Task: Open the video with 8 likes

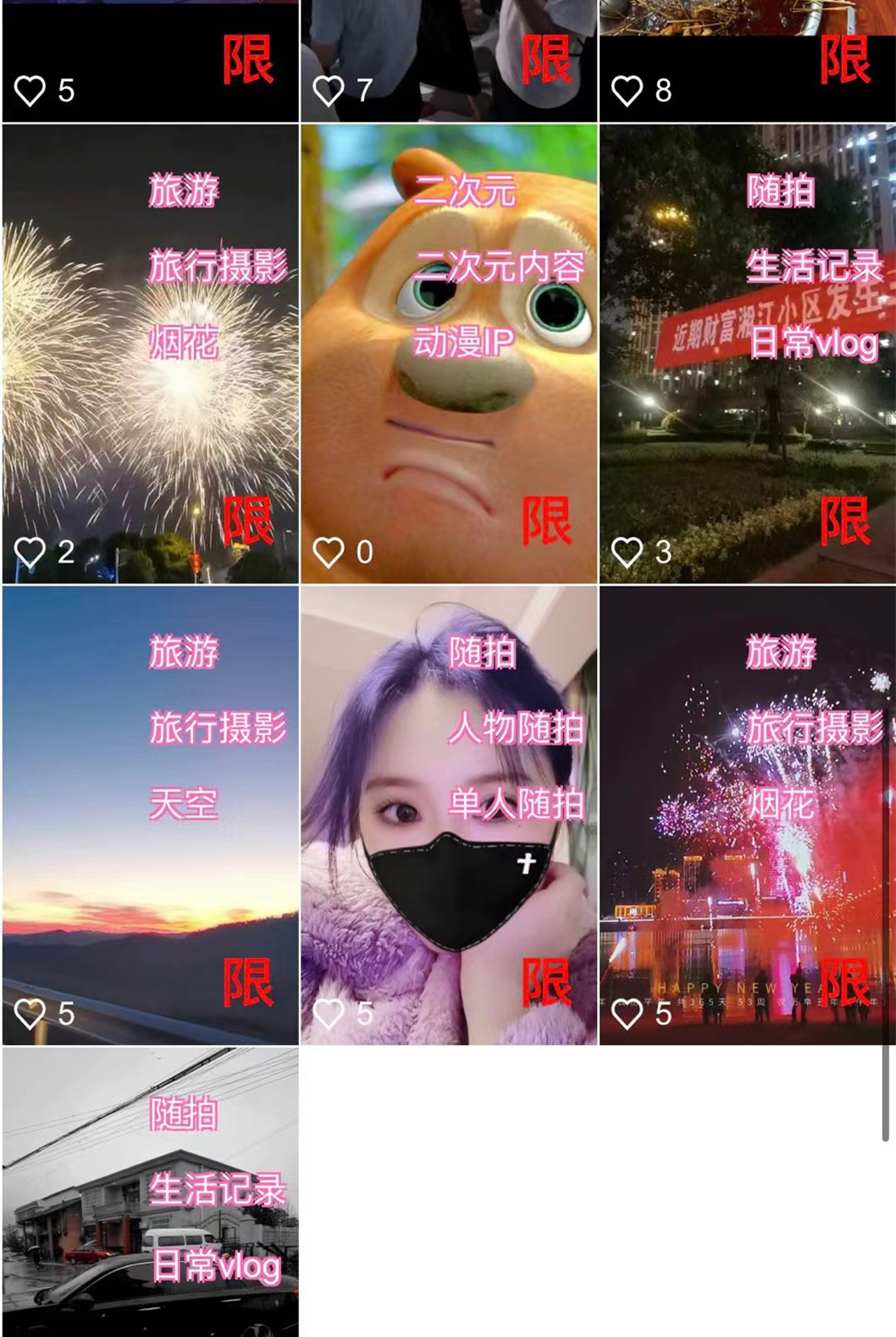Action: click(748, 61)
